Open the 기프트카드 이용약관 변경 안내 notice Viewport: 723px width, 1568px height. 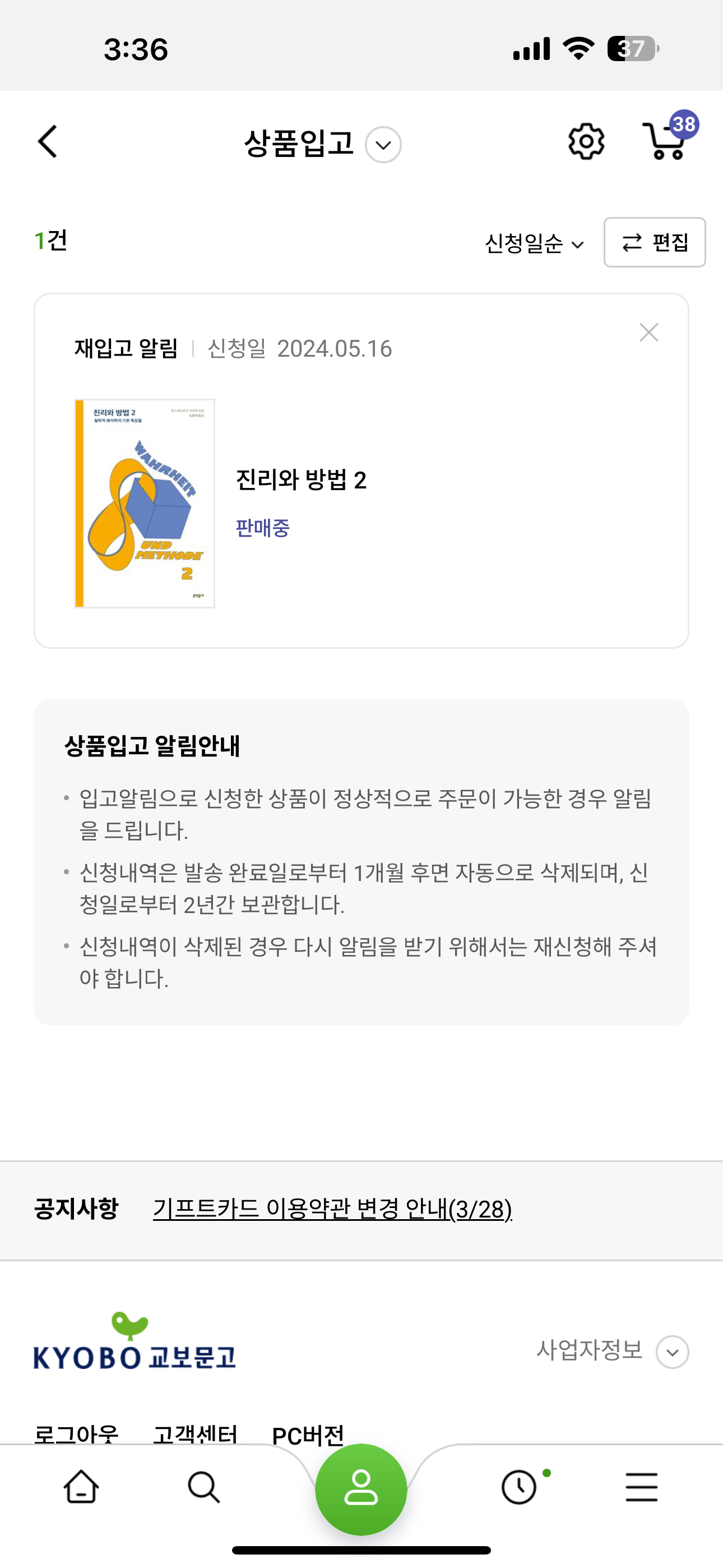[x=332, y=1209]
